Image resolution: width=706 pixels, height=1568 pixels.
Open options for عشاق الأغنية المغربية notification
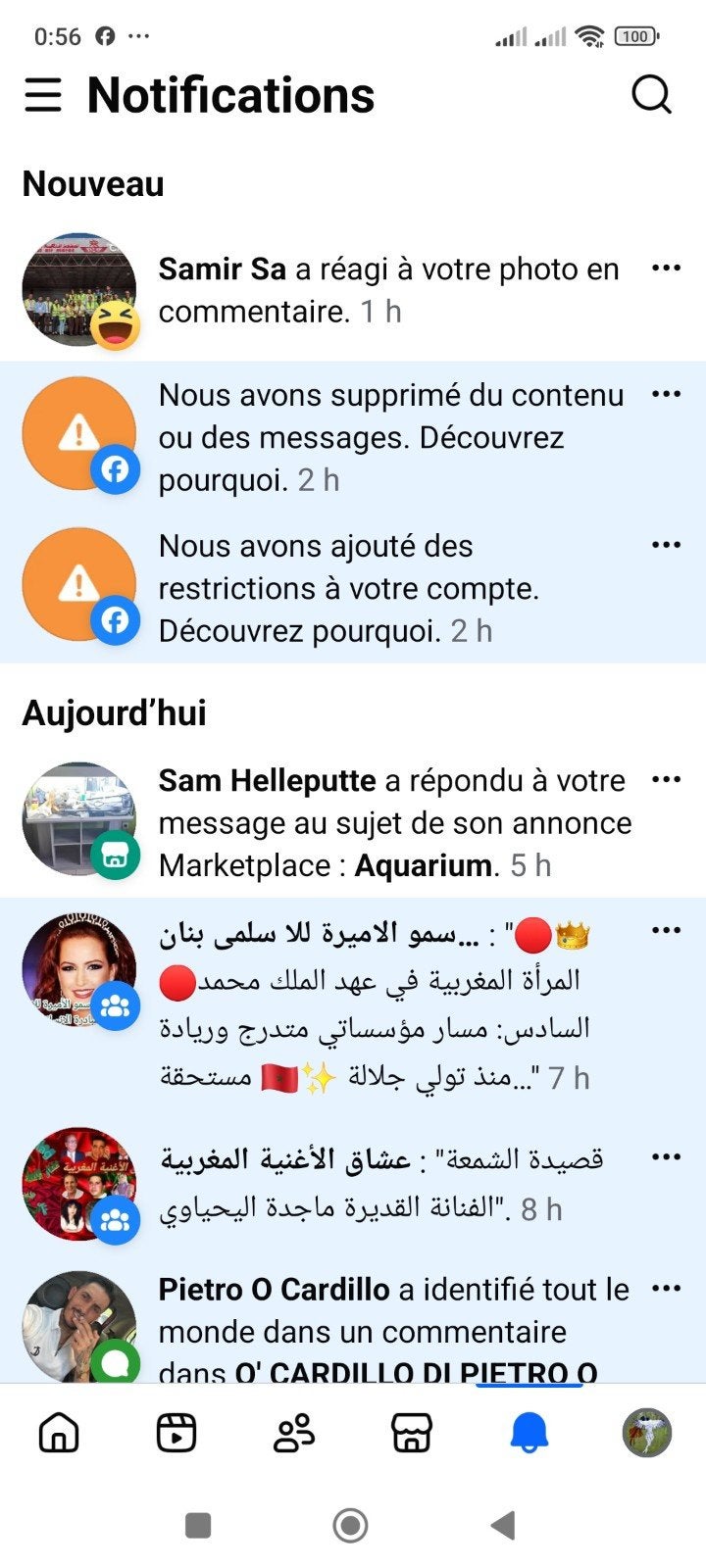[x=666, y=1157]
